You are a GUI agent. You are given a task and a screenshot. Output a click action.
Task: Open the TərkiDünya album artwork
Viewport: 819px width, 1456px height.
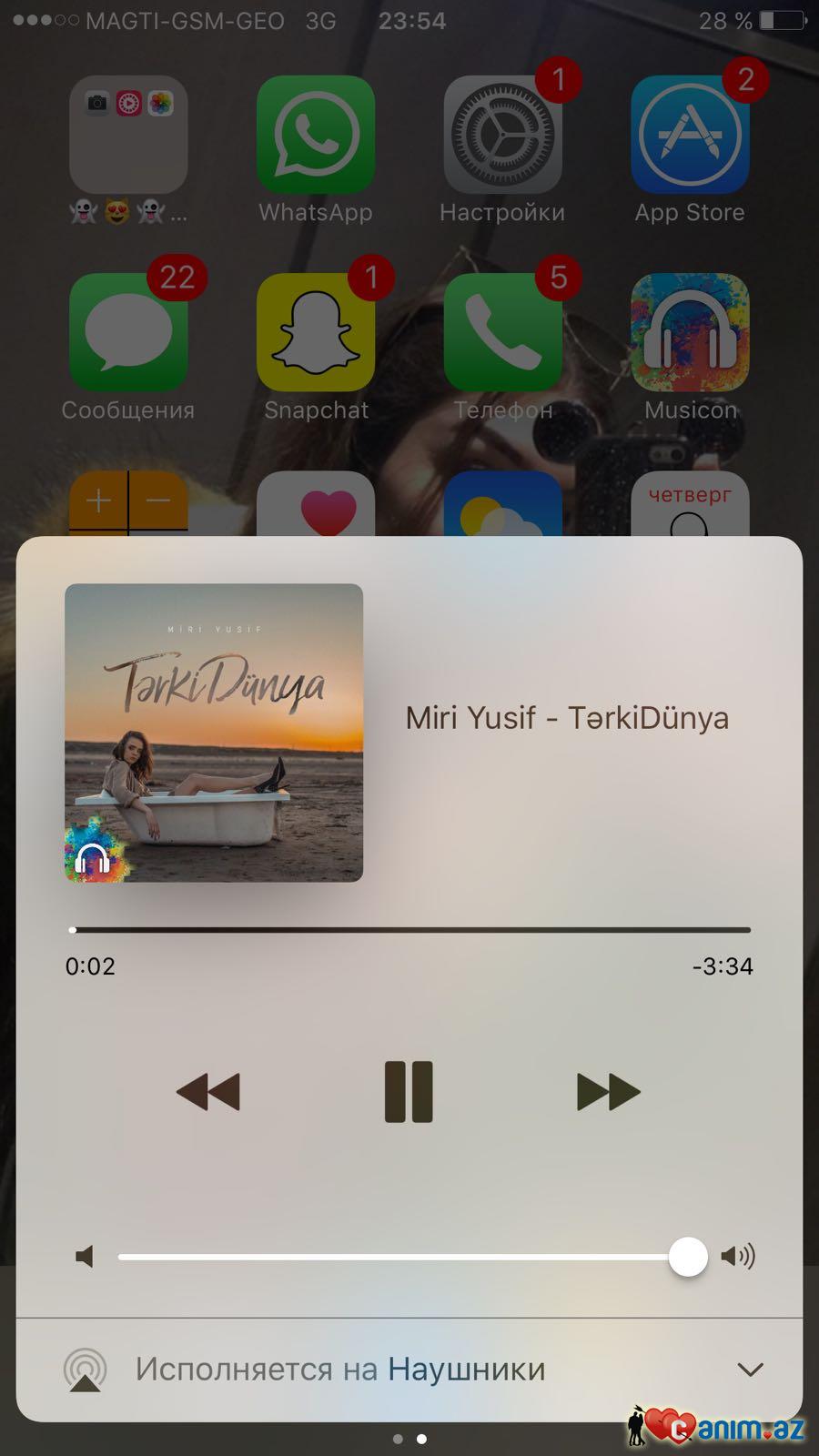click(x=214, y=733)
